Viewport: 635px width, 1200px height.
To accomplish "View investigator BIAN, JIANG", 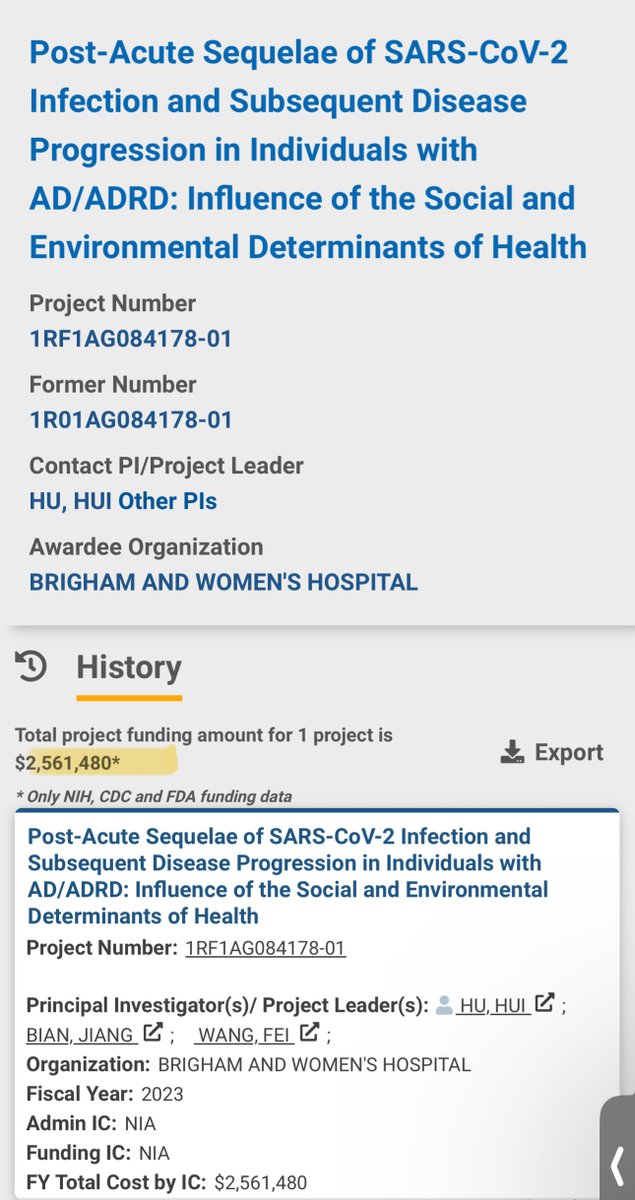I will click(x=79, y=1032).
